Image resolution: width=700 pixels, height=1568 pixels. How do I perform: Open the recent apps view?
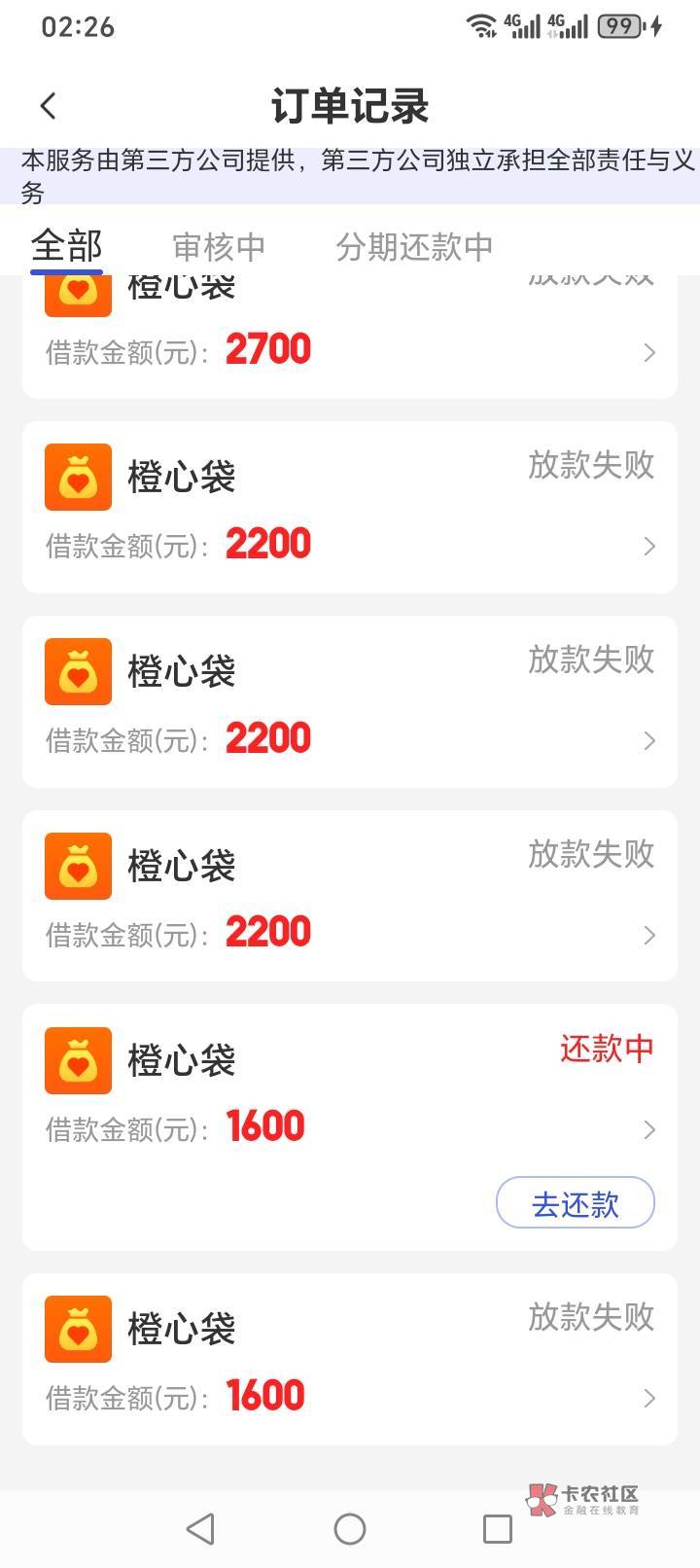coord(498,1529)
